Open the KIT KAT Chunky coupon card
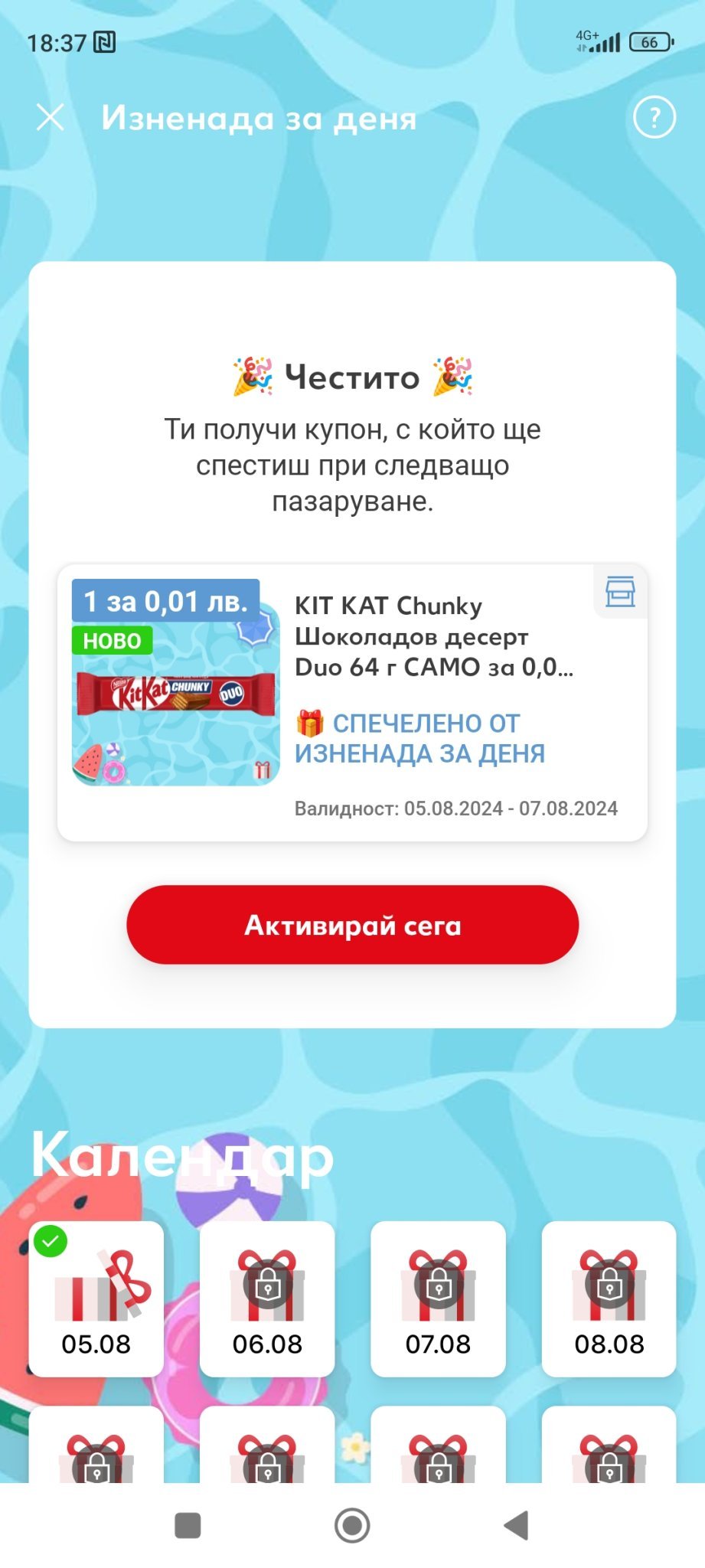Image resolution: width=705 pixels, height=1568 pixels. (x=352, y=703)
